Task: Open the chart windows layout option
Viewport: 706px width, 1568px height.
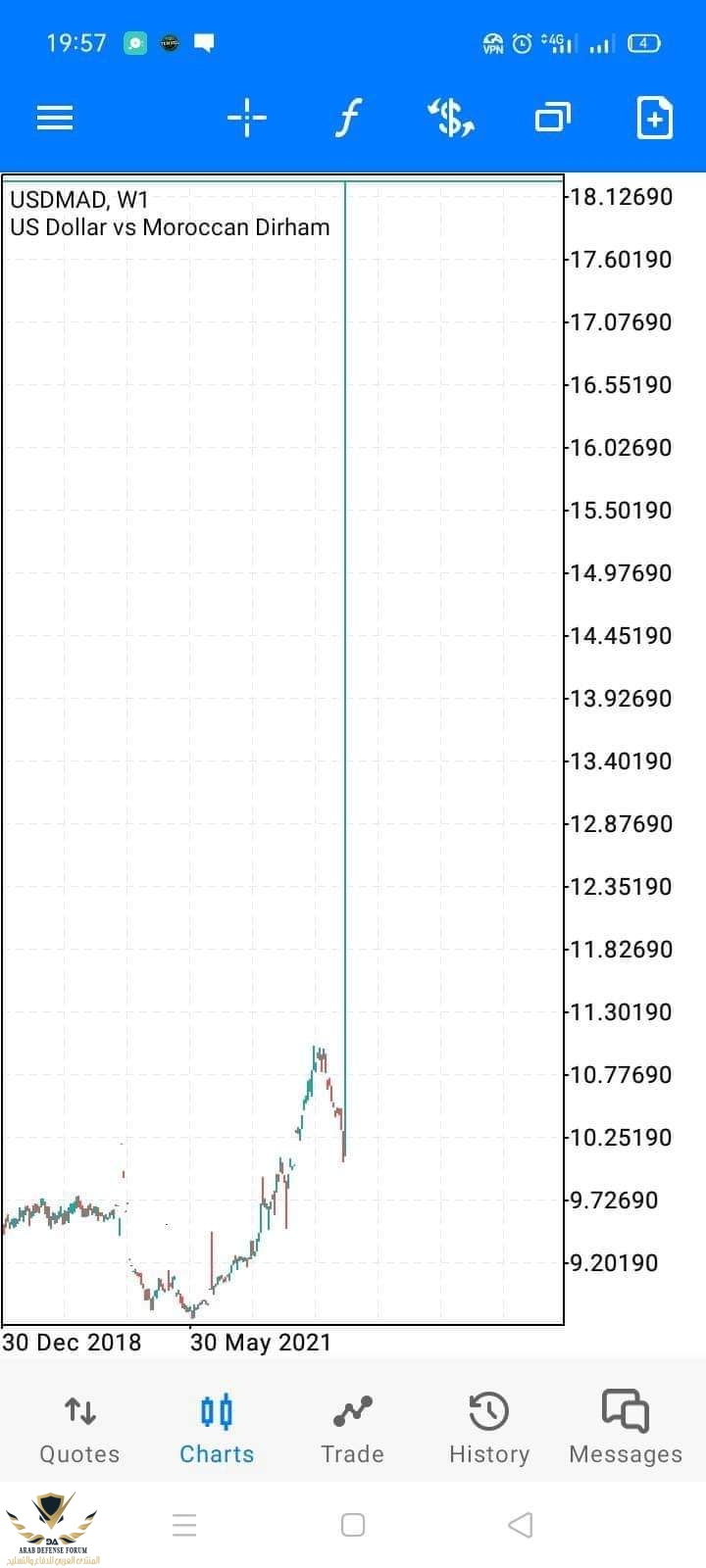Action: [553, 119]
